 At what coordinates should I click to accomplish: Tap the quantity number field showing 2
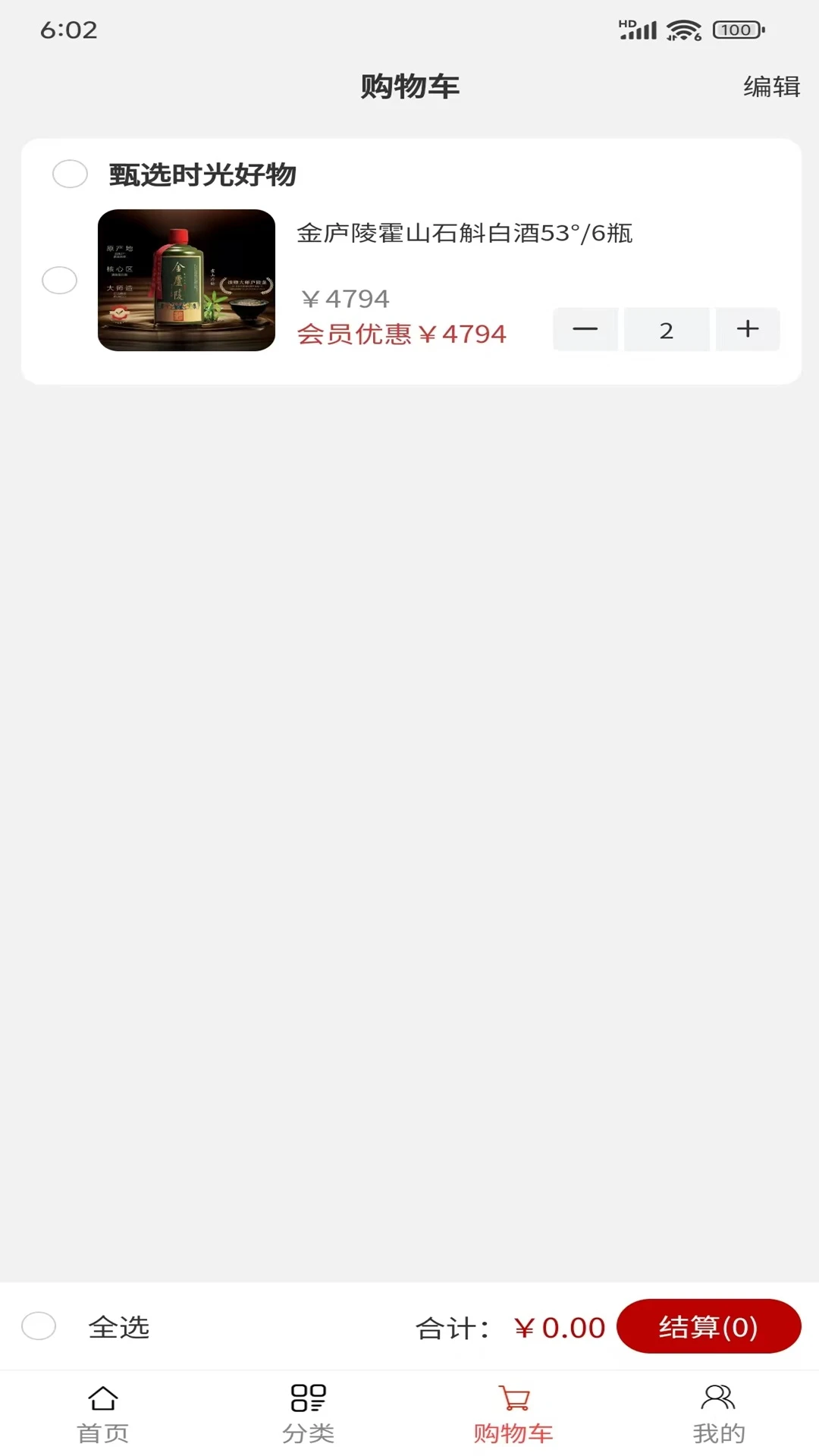pyautogui.click(x=667, y=329)
